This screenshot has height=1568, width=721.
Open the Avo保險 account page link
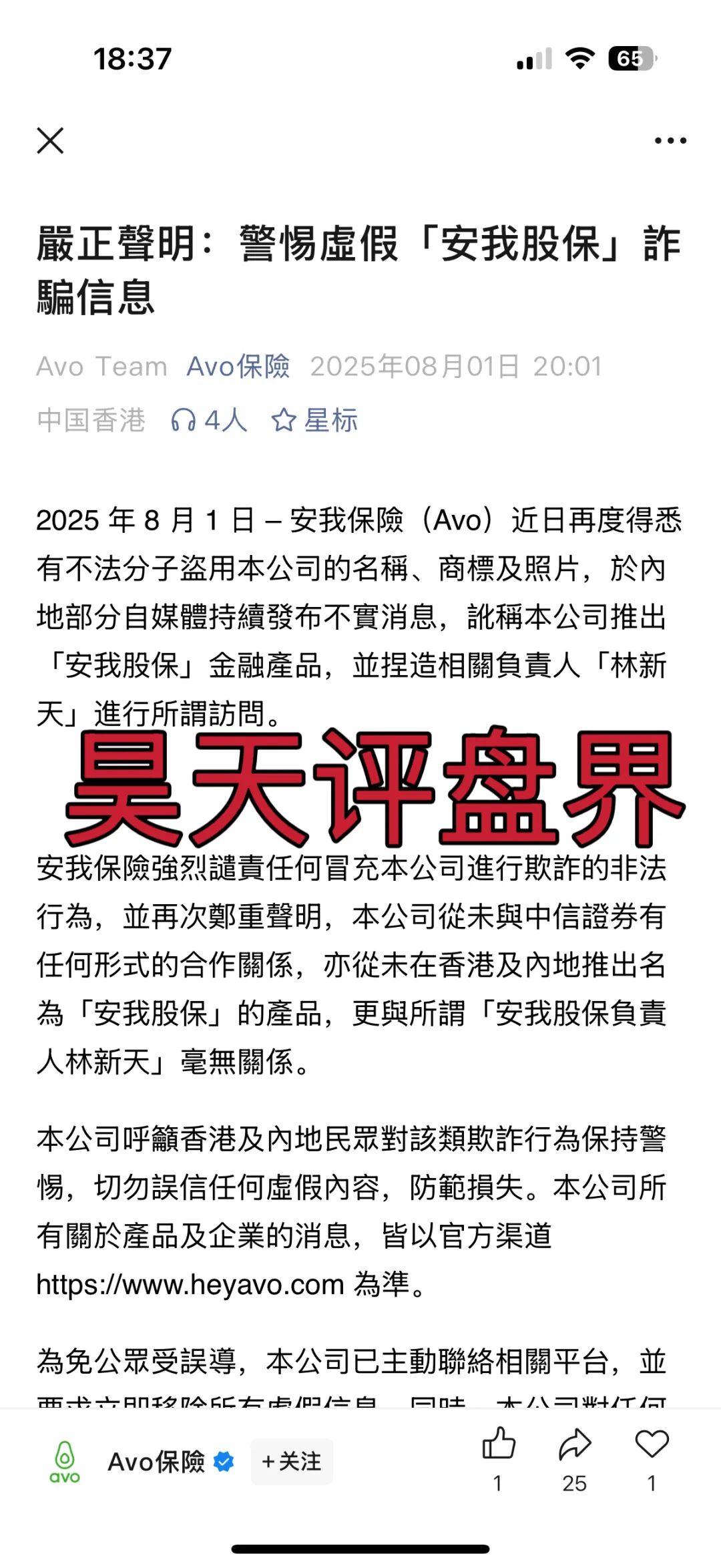pyautogui.click(x=238, y=366)
